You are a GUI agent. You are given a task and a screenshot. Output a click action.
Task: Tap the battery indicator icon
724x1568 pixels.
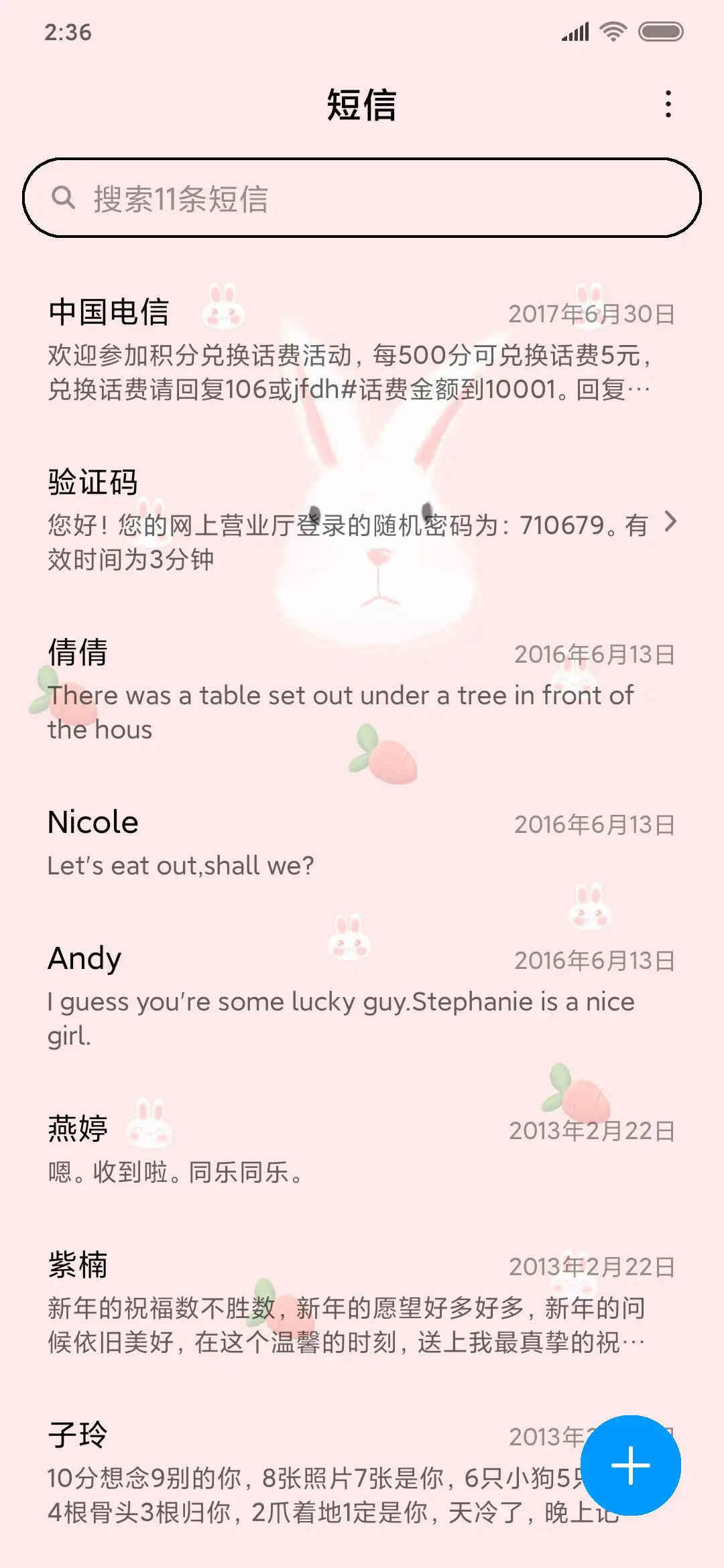click(660, 29)
